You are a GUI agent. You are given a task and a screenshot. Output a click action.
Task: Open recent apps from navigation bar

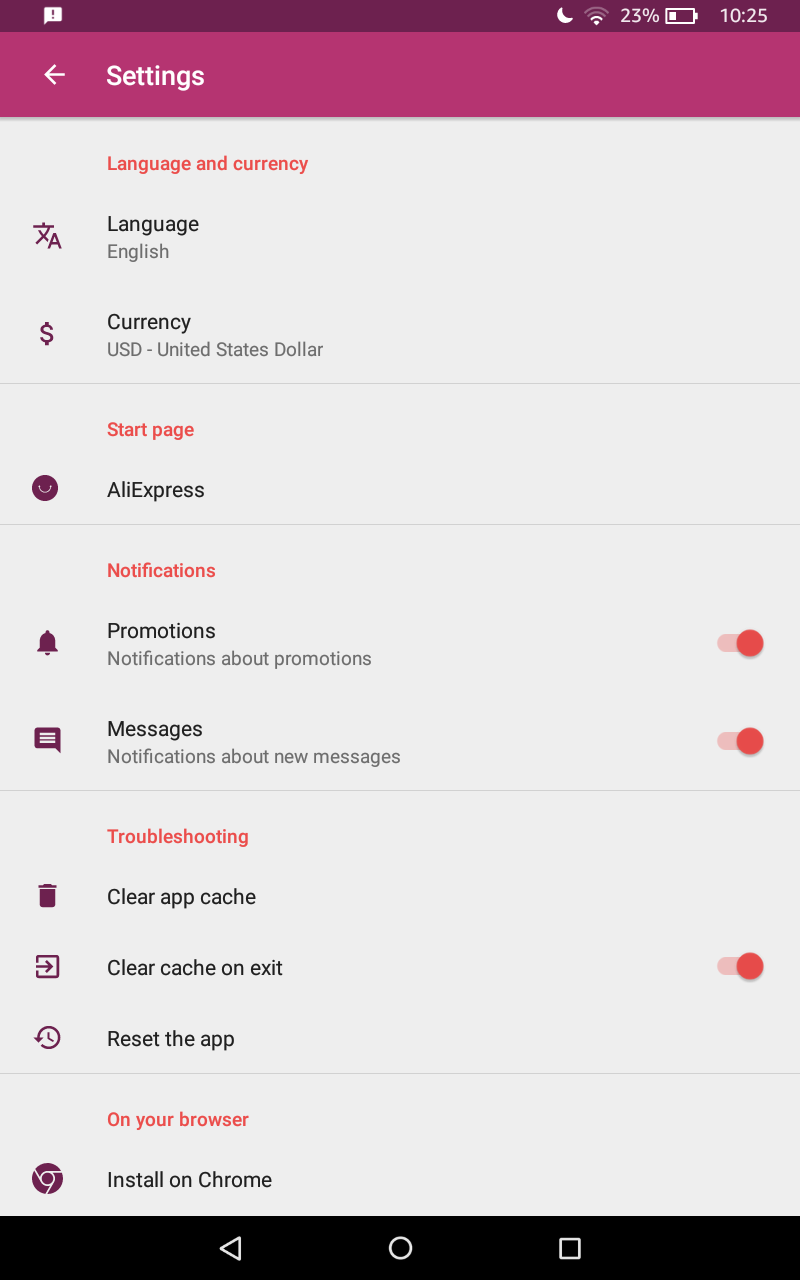click(x=569, y=1248)
